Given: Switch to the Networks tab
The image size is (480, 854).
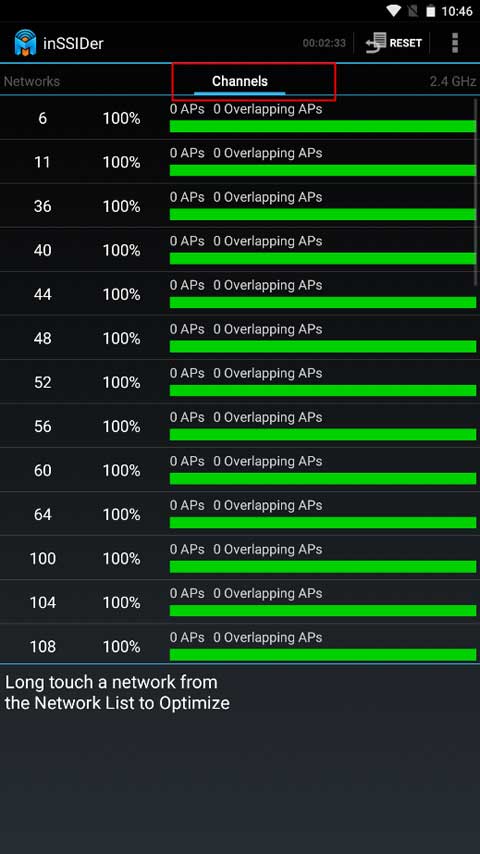Looking at the screenshot, I should point(32,82).
